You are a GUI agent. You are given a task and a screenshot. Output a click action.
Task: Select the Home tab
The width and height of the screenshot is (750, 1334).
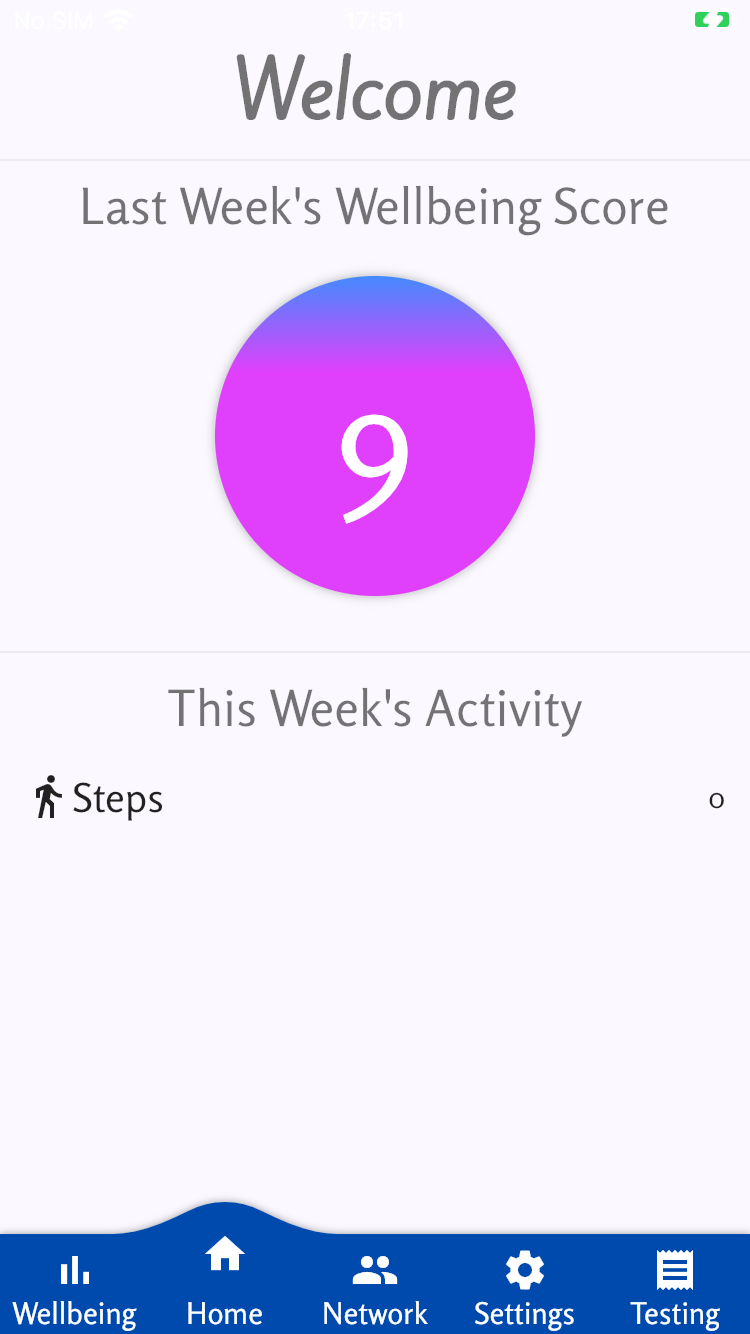click(x=225, y=1280)
